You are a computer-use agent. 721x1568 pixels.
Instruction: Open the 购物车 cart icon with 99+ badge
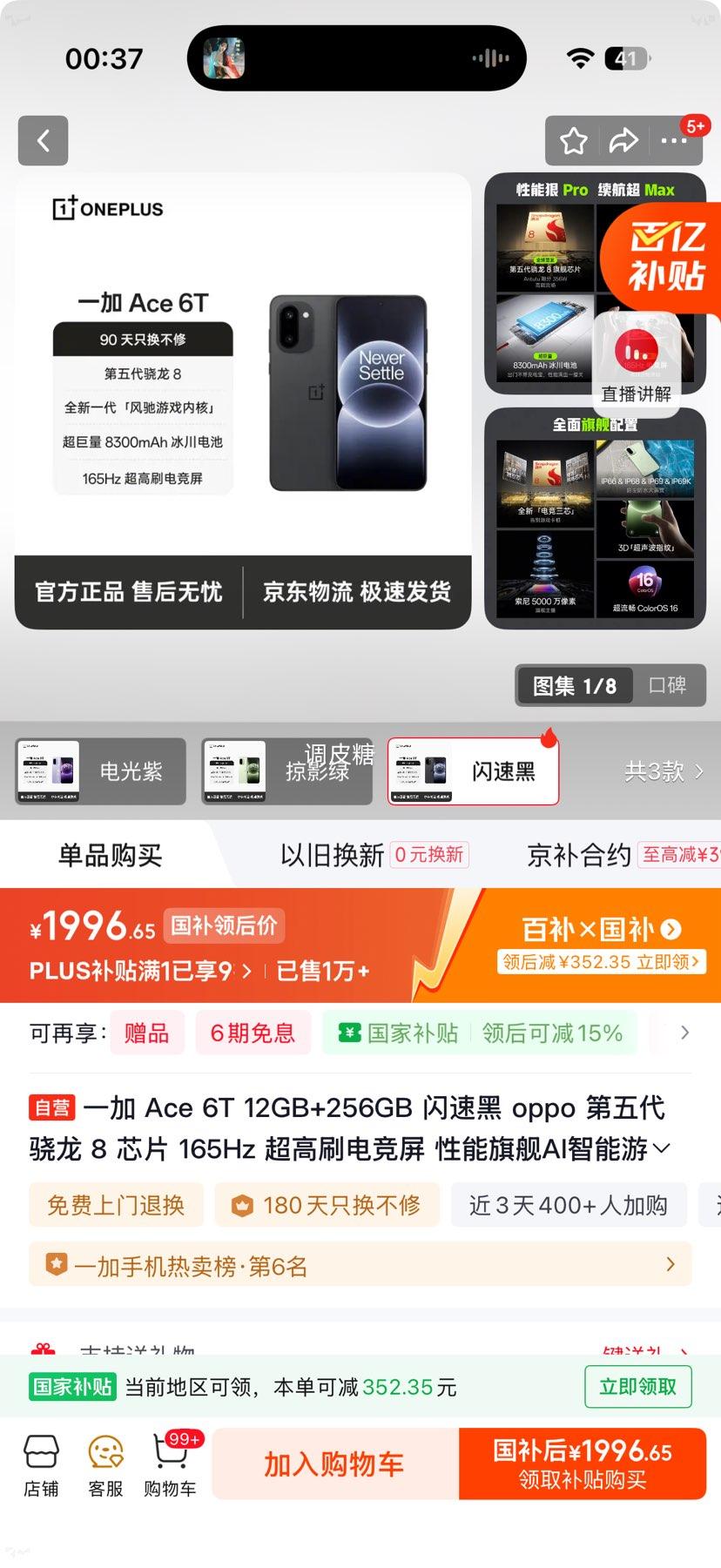point(171,1461)
